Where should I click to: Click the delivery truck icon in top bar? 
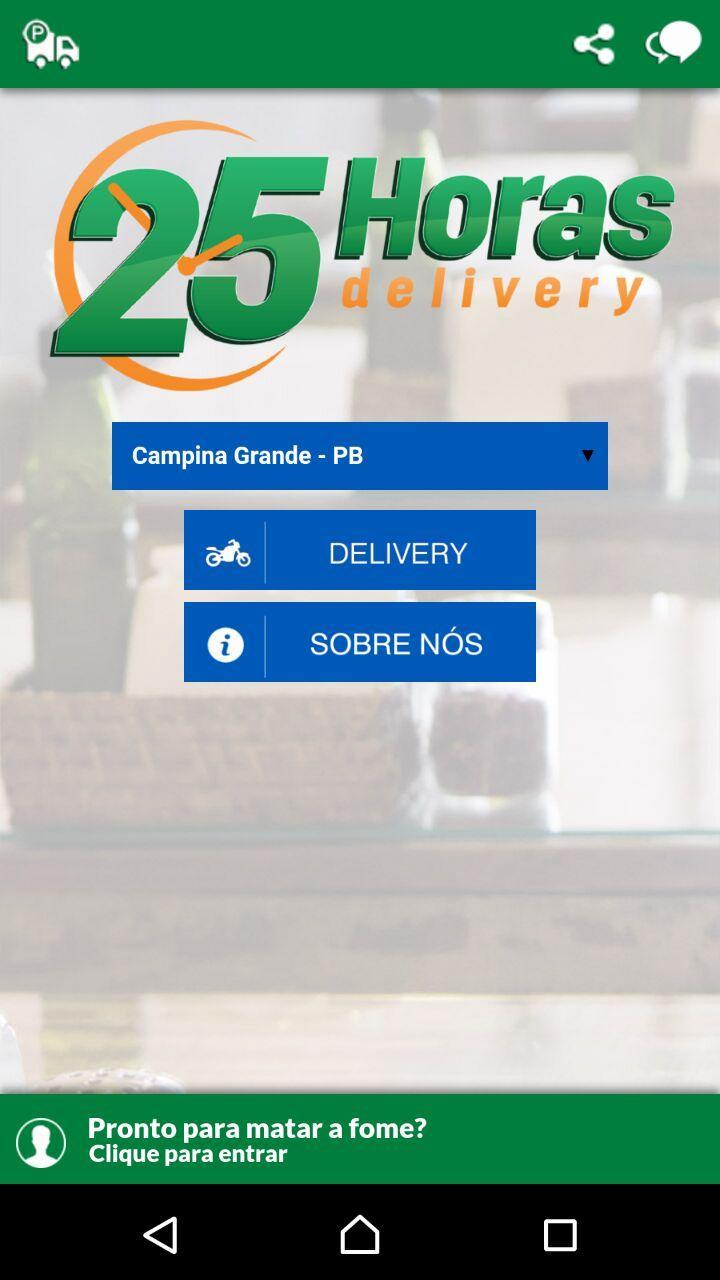pos(47,44)
